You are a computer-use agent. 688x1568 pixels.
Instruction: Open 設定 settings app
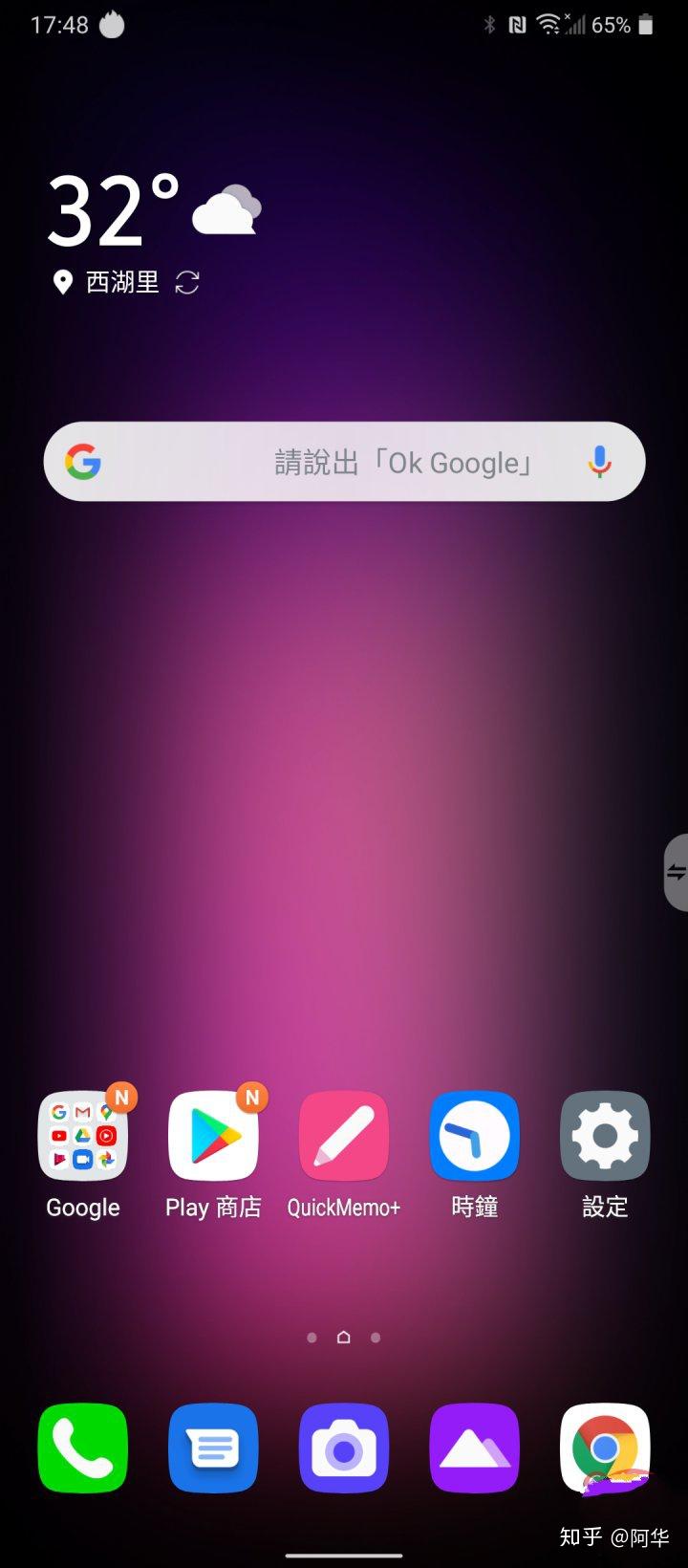pyautogui.click(x=605, y=1137)
